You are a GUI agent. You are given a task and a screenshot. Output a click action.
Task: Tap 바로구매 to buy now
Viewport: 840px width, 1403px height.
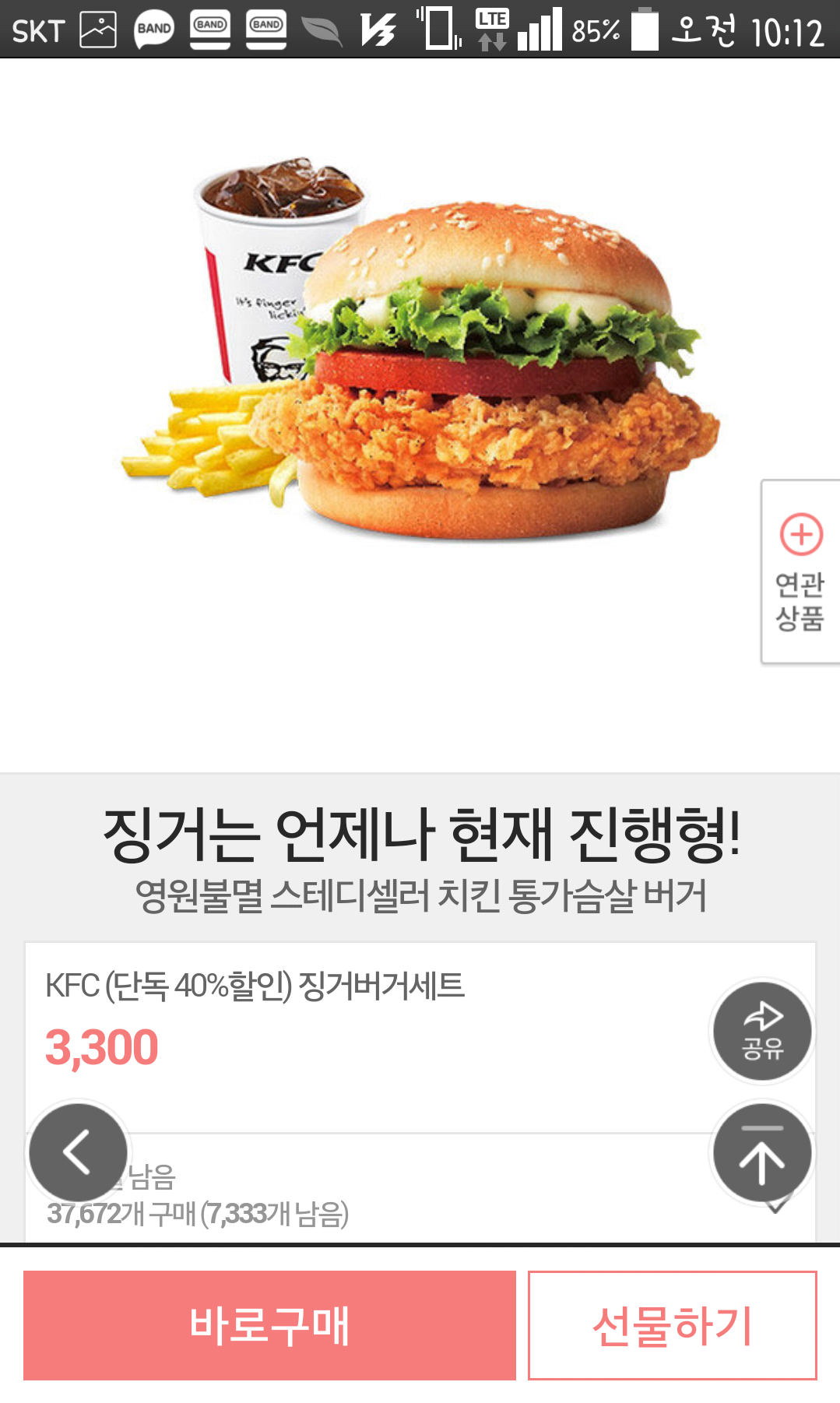tap(269, 1325)
